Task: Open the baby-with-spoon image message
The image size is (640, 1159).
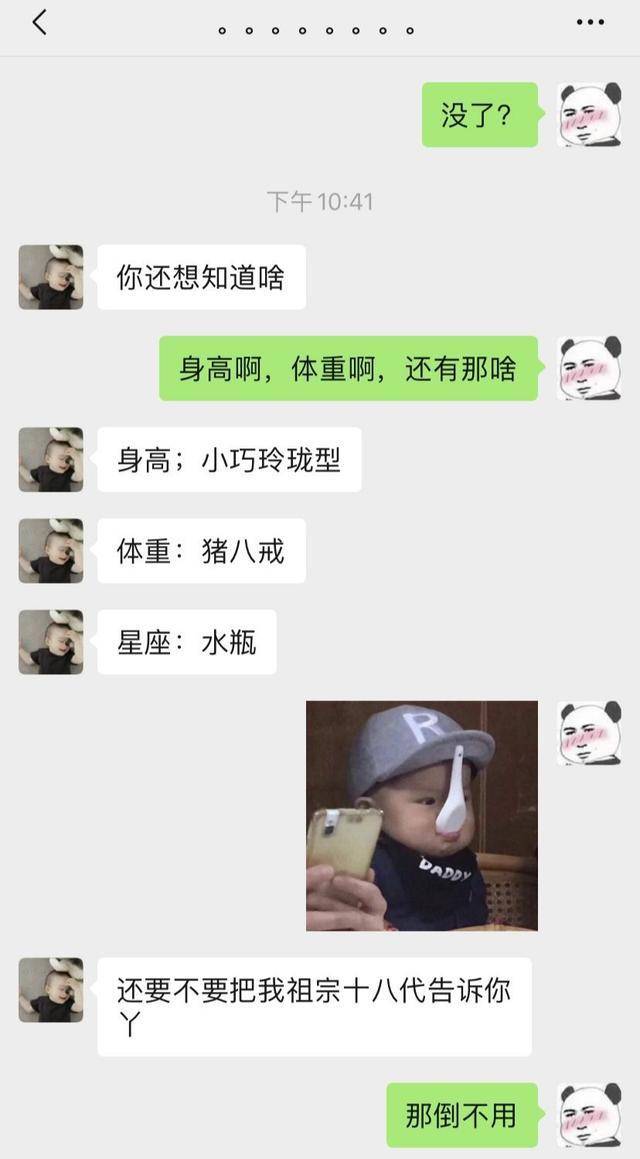Action: (x=421, y=815)
